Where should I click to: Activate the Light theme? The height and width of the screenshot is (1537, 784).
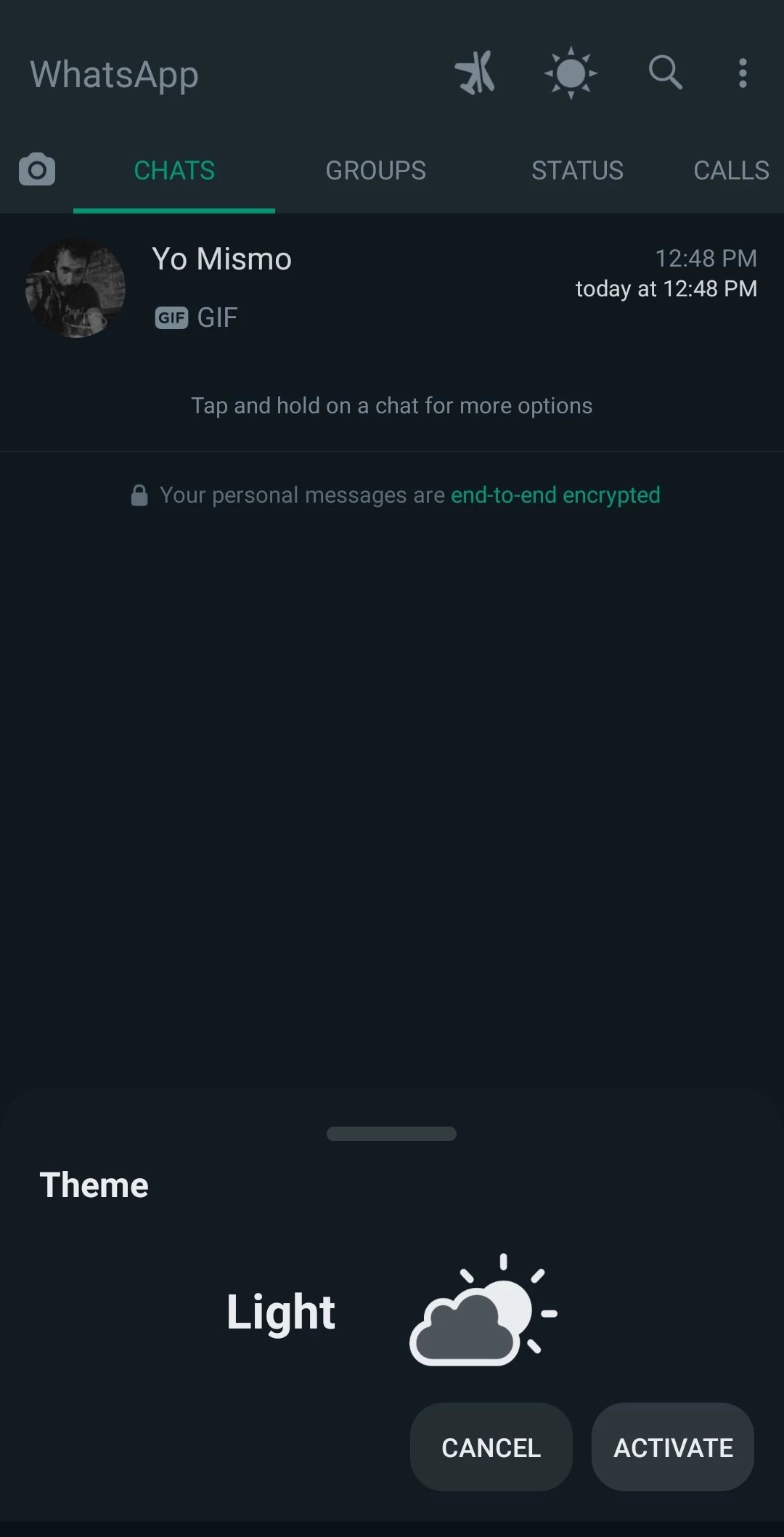[672, 1447]
